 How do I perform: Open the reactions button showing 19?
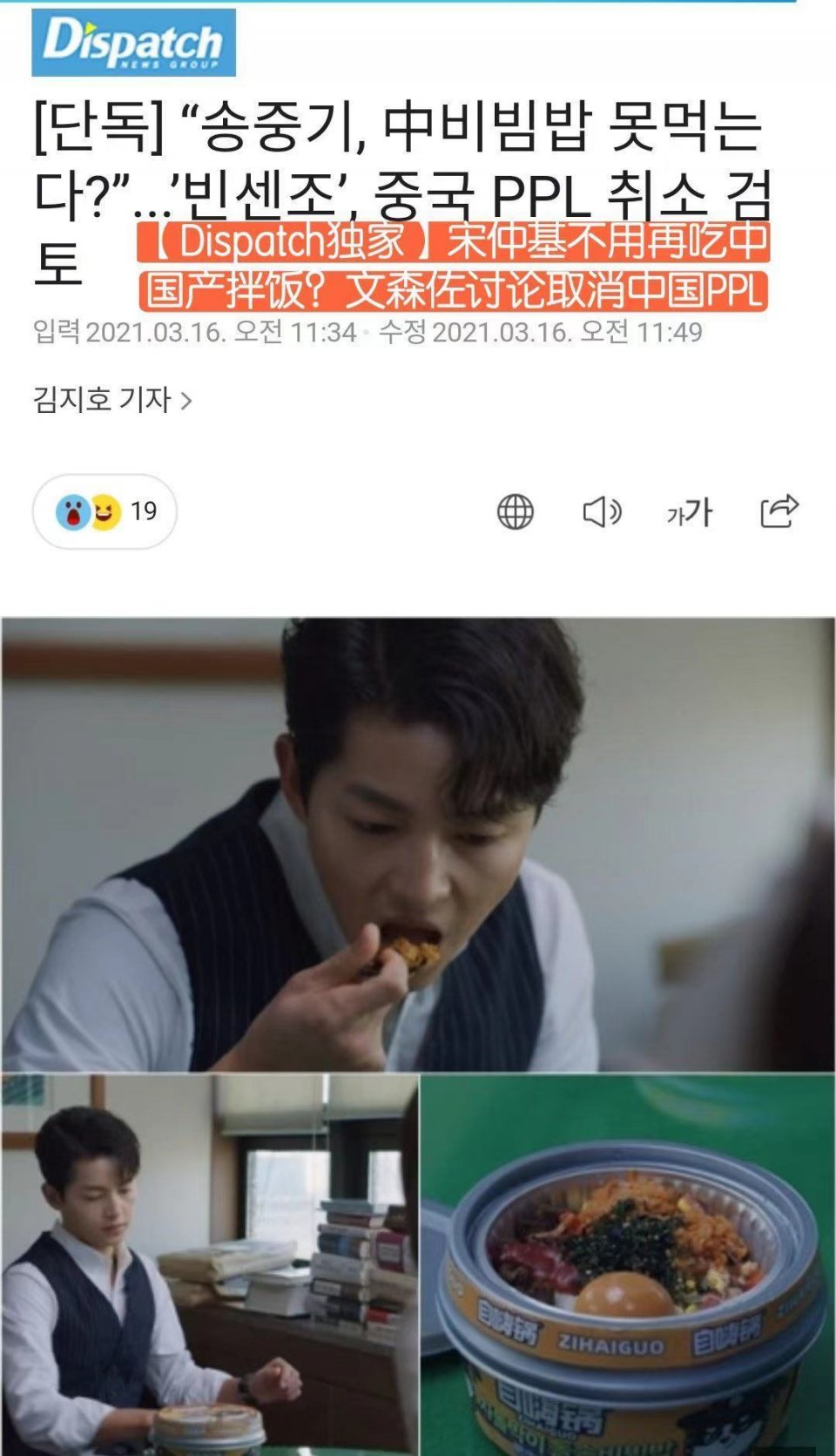point(104,511)
